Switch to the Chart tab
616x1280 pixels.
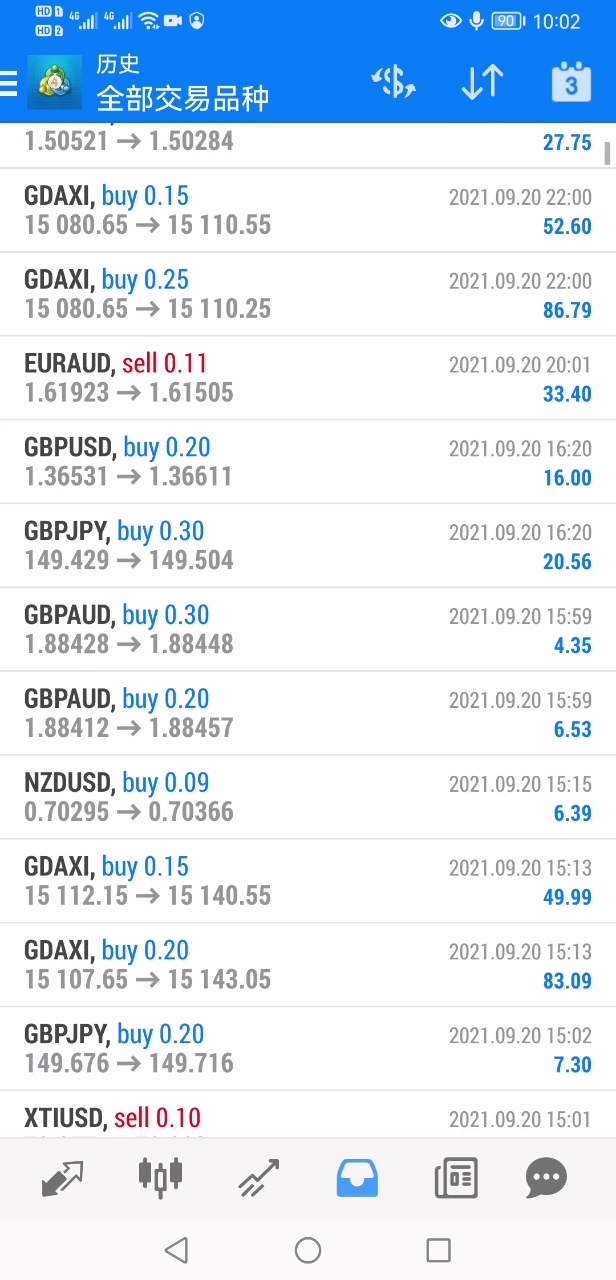[160, 1178]
